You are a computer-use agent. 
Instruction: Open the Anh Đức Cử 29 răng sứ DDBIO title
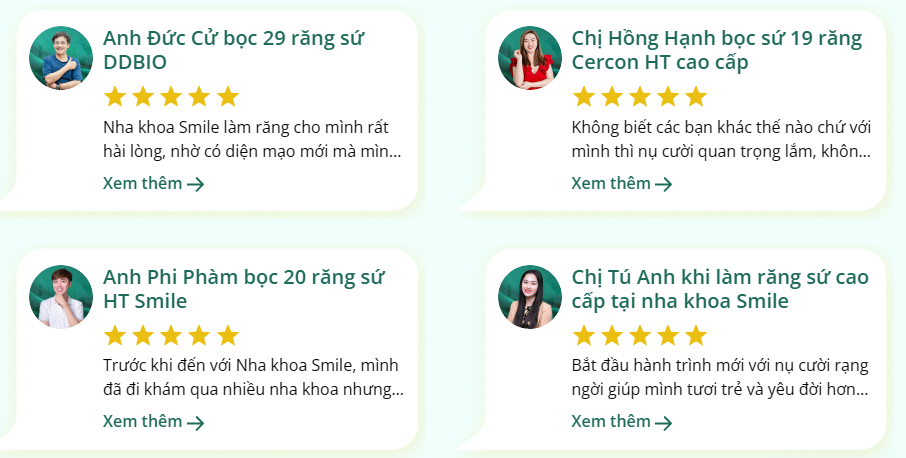pyautogui.click(x=233, y=50)
